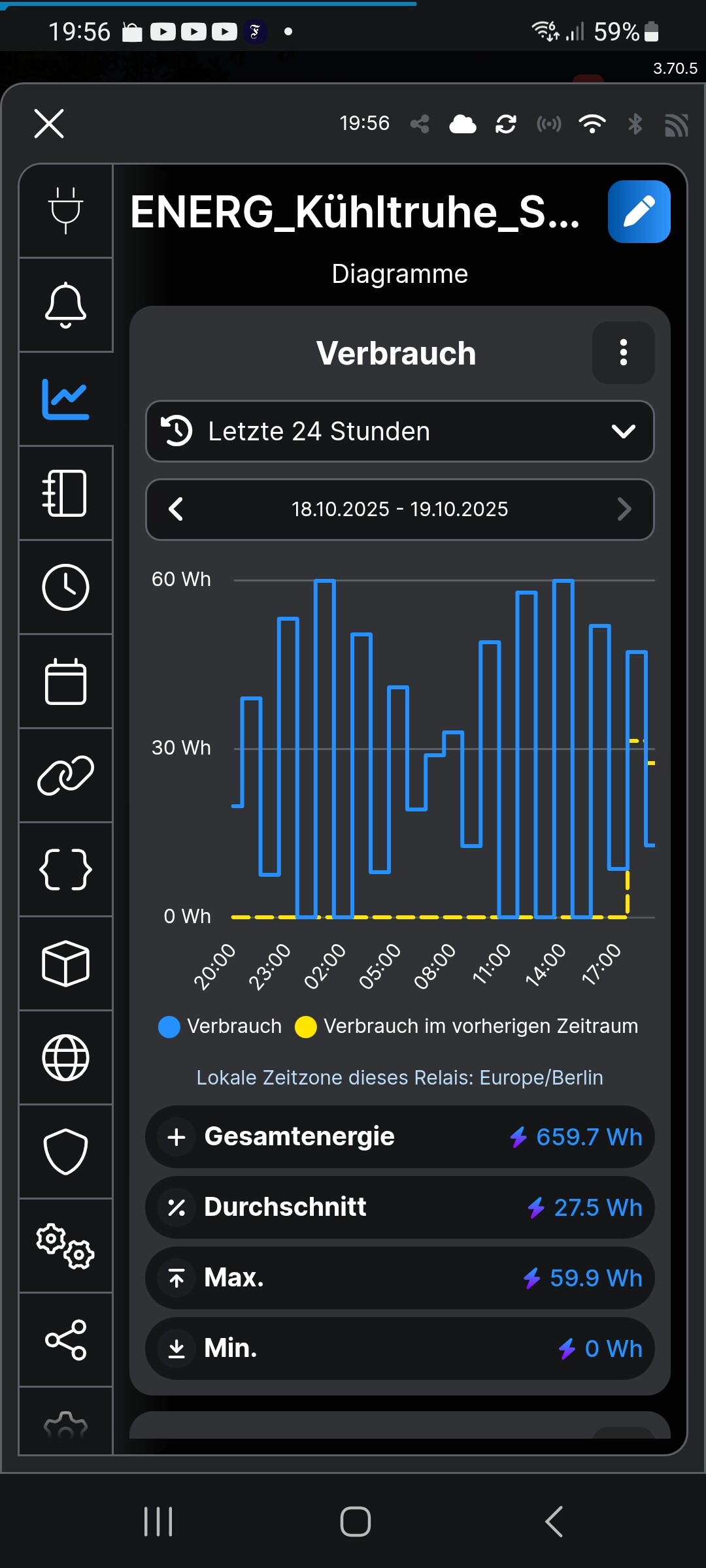Toggle the Verbrauch legend series
The width and height of the screenshot is (706, 1568).
(220, 1026)
